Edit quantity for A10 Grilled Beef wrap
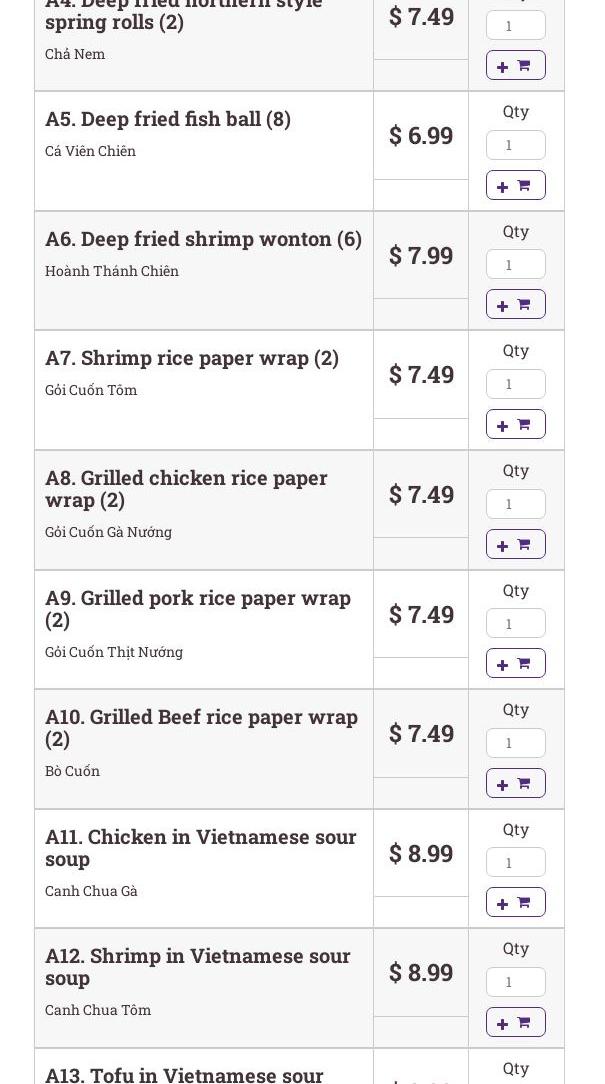This screenshot has height=1084, width=605. [515, 743]
